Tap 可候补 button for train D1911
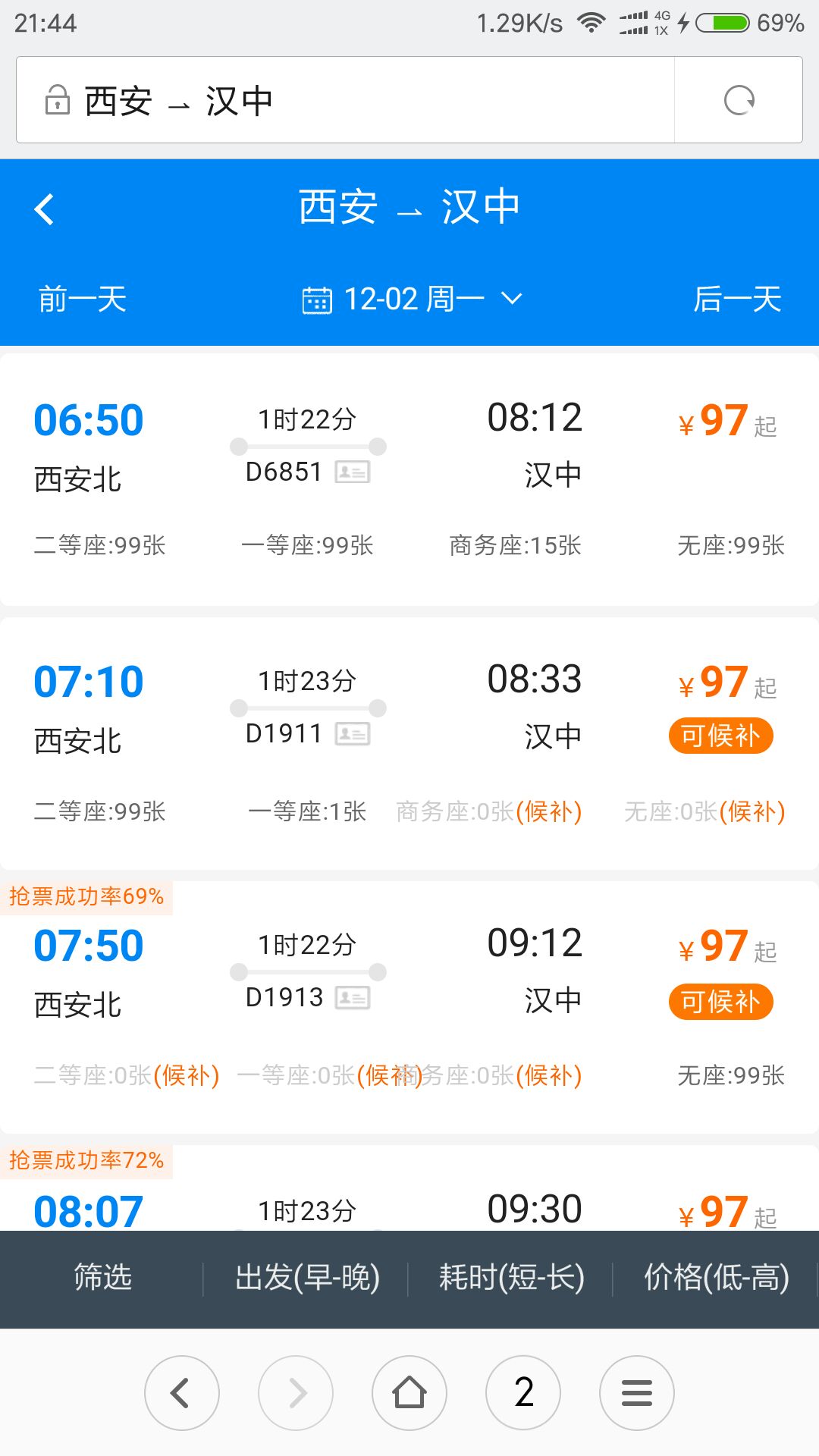 point(720,736)
